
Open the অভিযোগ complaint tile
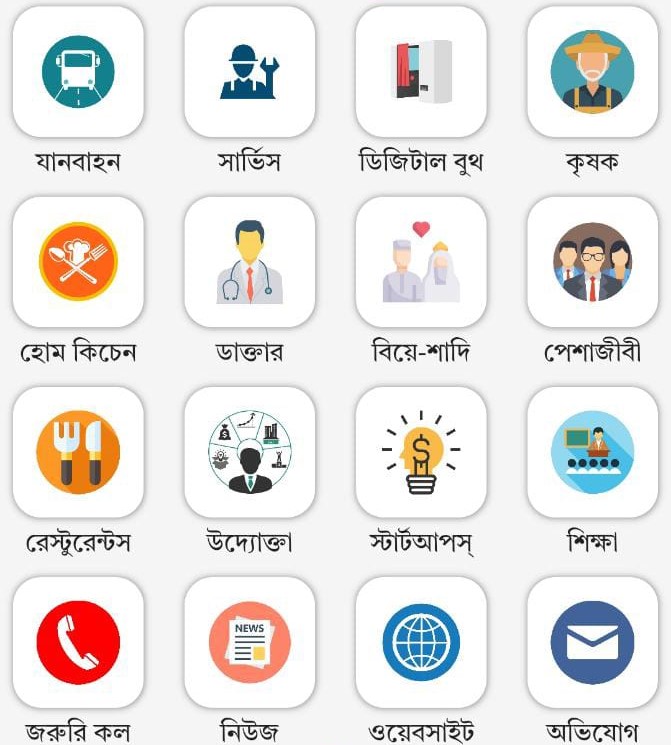(x=592, y=642)
